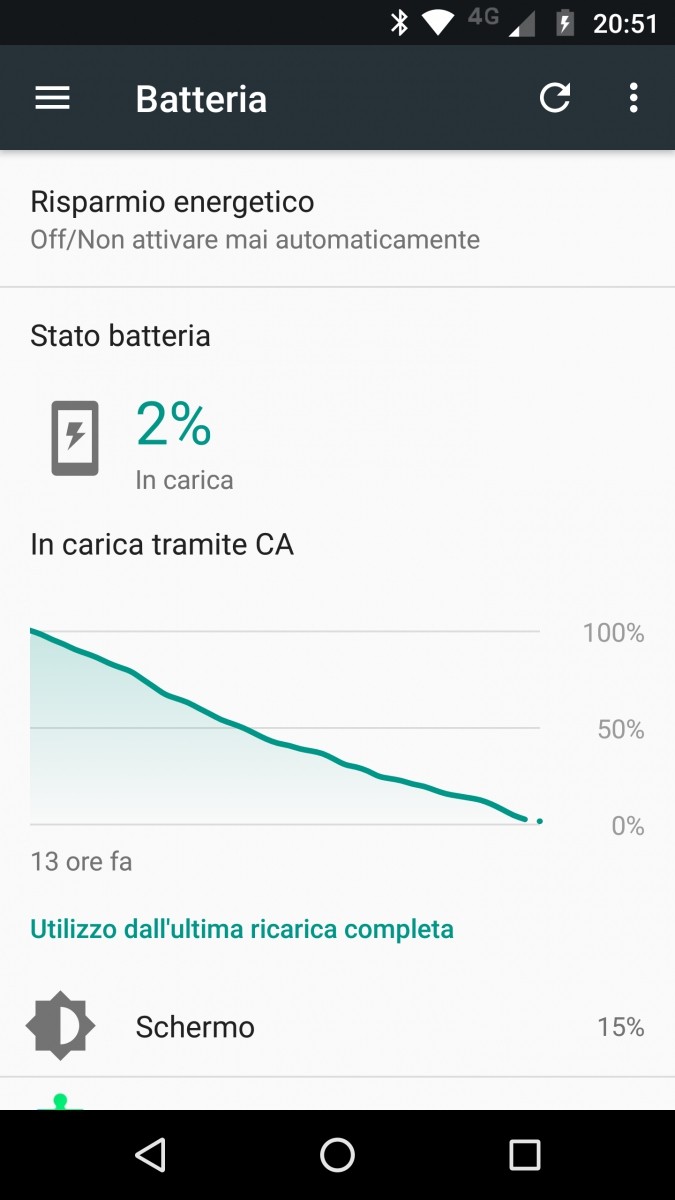
Task: View Schermo battery usage details
Action: tap(337, 1027)
